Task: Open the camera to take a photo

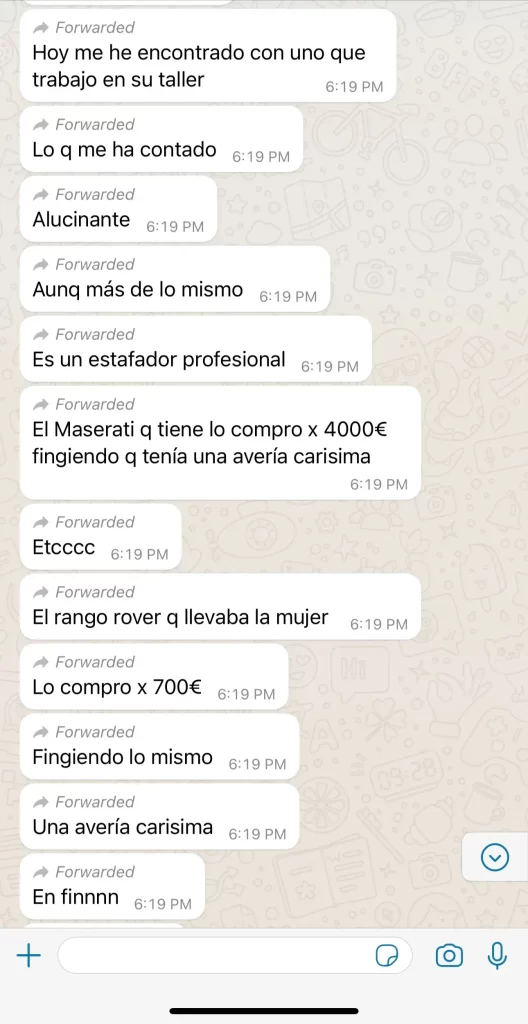Action: 449,956
